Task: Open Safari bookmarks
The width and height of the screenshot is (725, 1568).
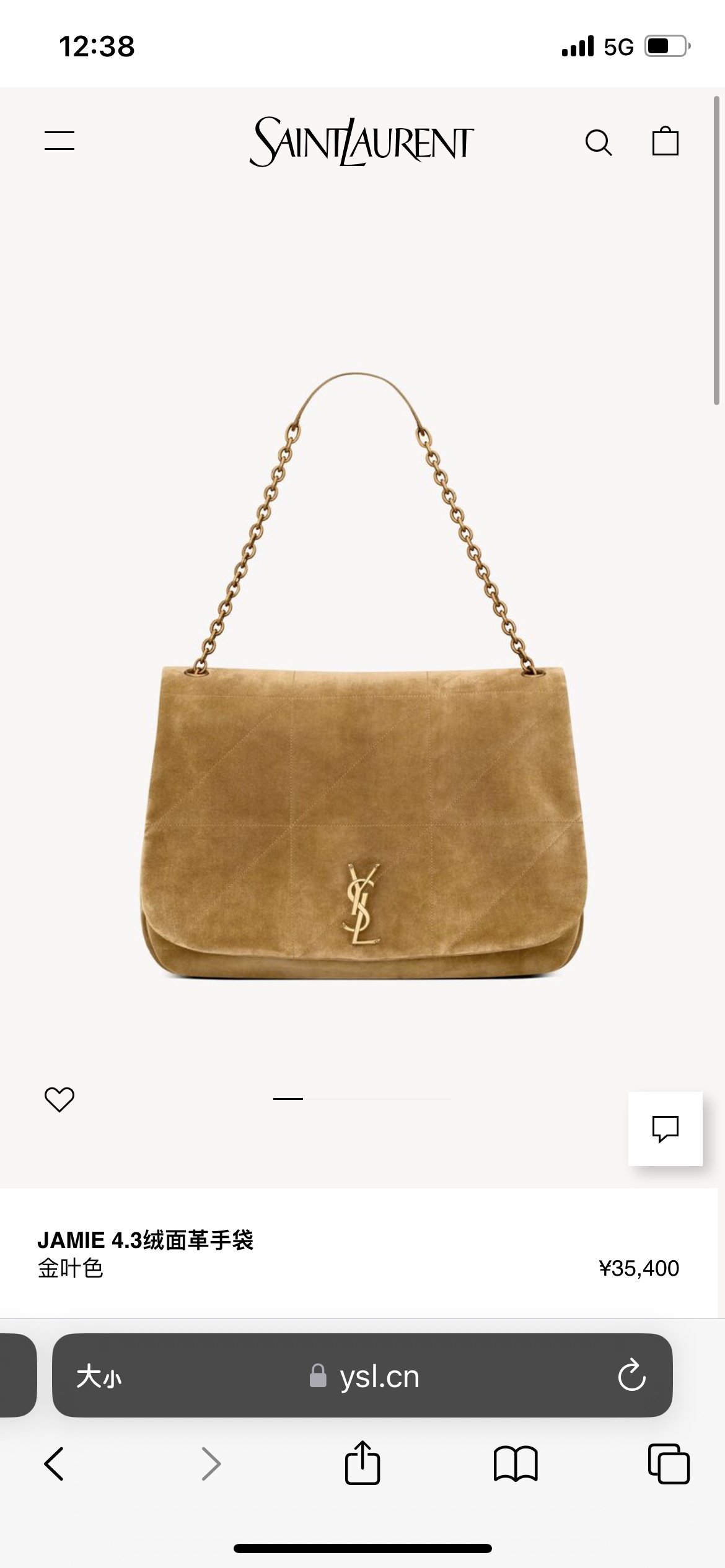Action: (516, 1464)
